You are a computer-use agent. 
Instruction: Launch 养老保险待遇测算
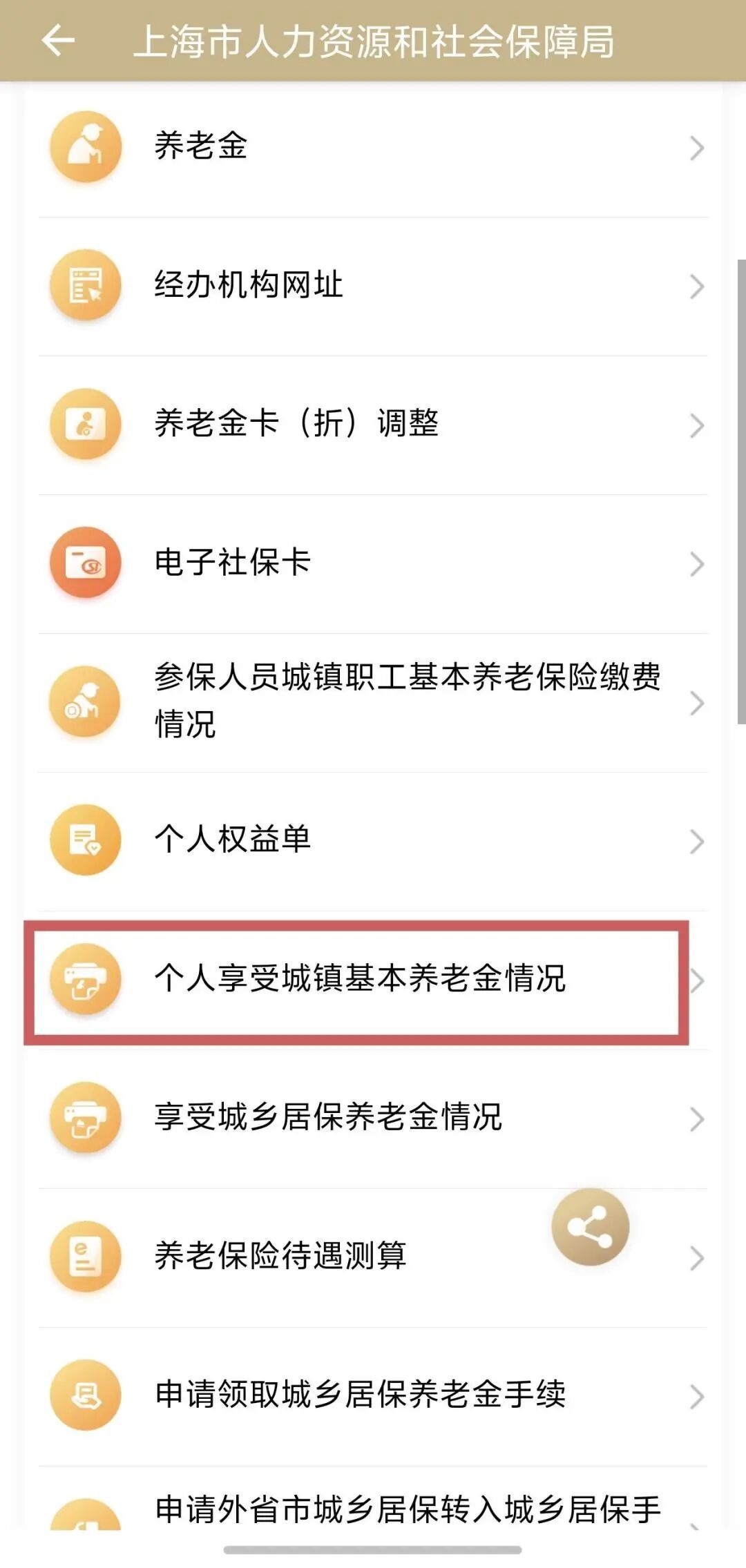point(373,1258)
